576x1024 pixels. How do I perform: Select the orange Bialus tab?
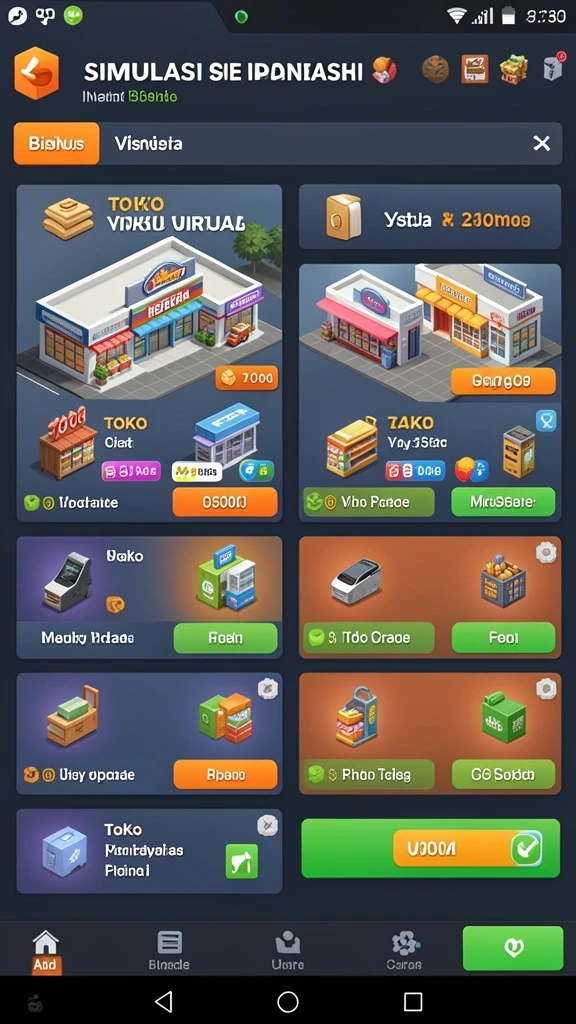(x=57, y=144)
